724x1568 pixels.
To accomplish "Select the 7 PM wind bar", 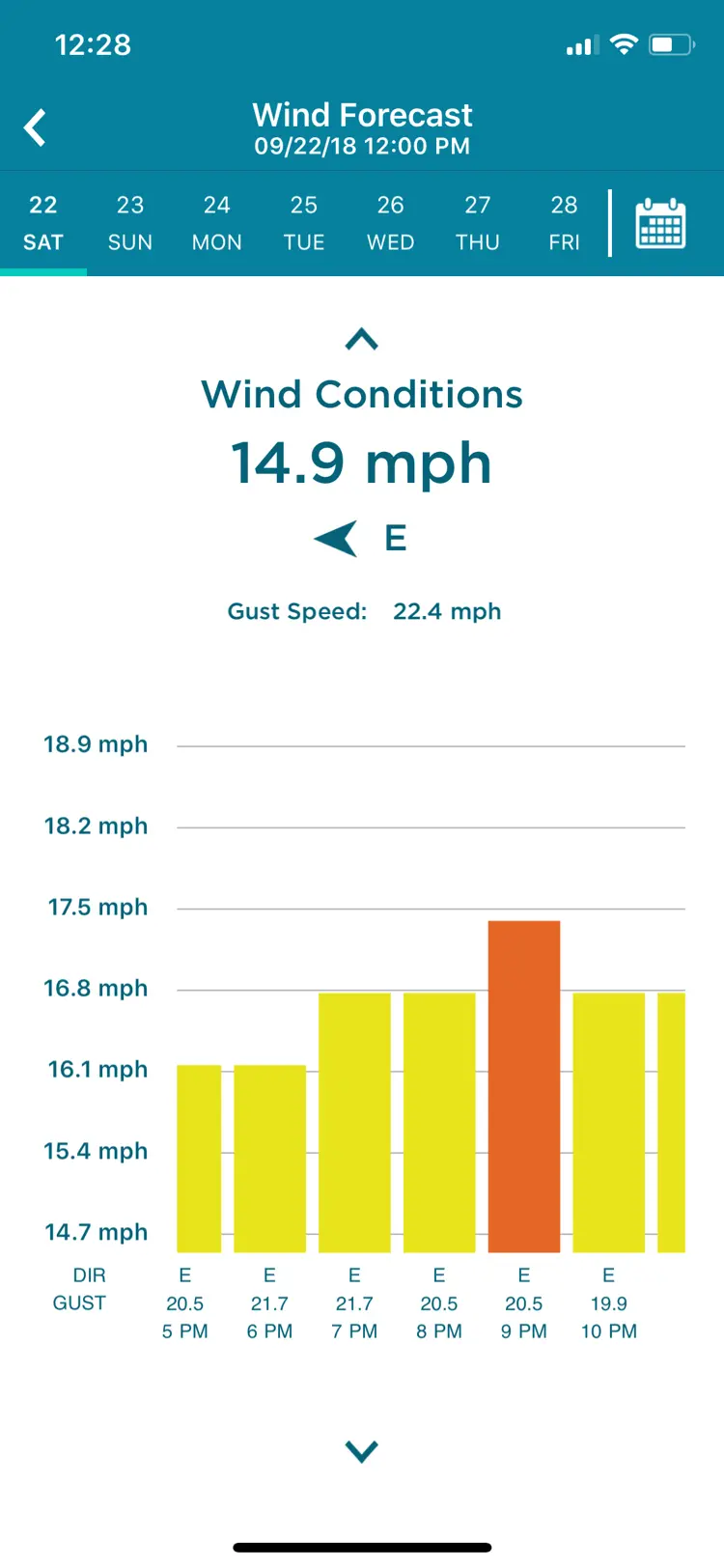I will tap(354, 1122).
